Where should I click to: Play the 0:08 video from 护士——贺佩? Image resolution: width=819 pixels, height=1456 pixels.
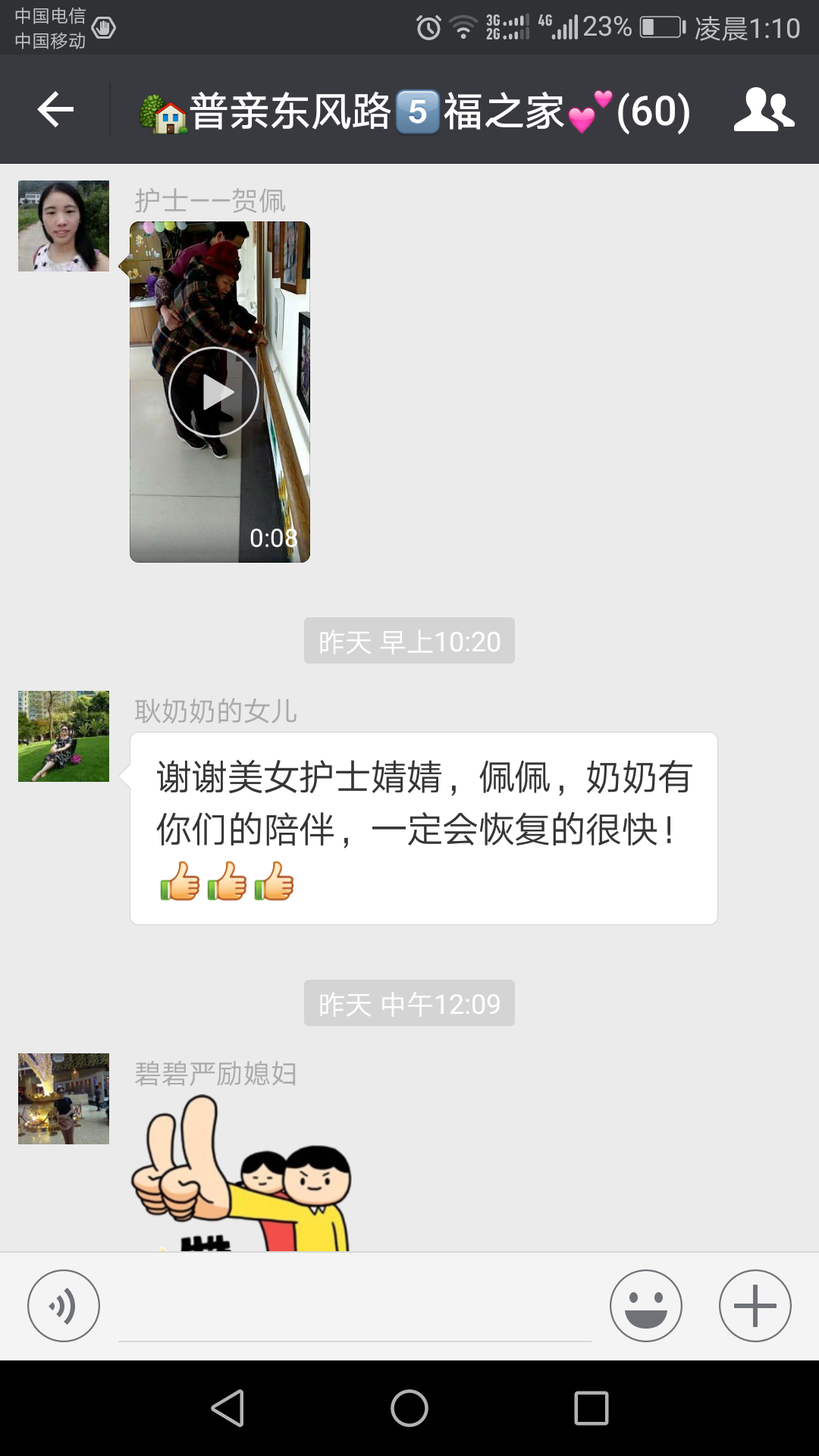pyautogui.click(x=215, y=392)
